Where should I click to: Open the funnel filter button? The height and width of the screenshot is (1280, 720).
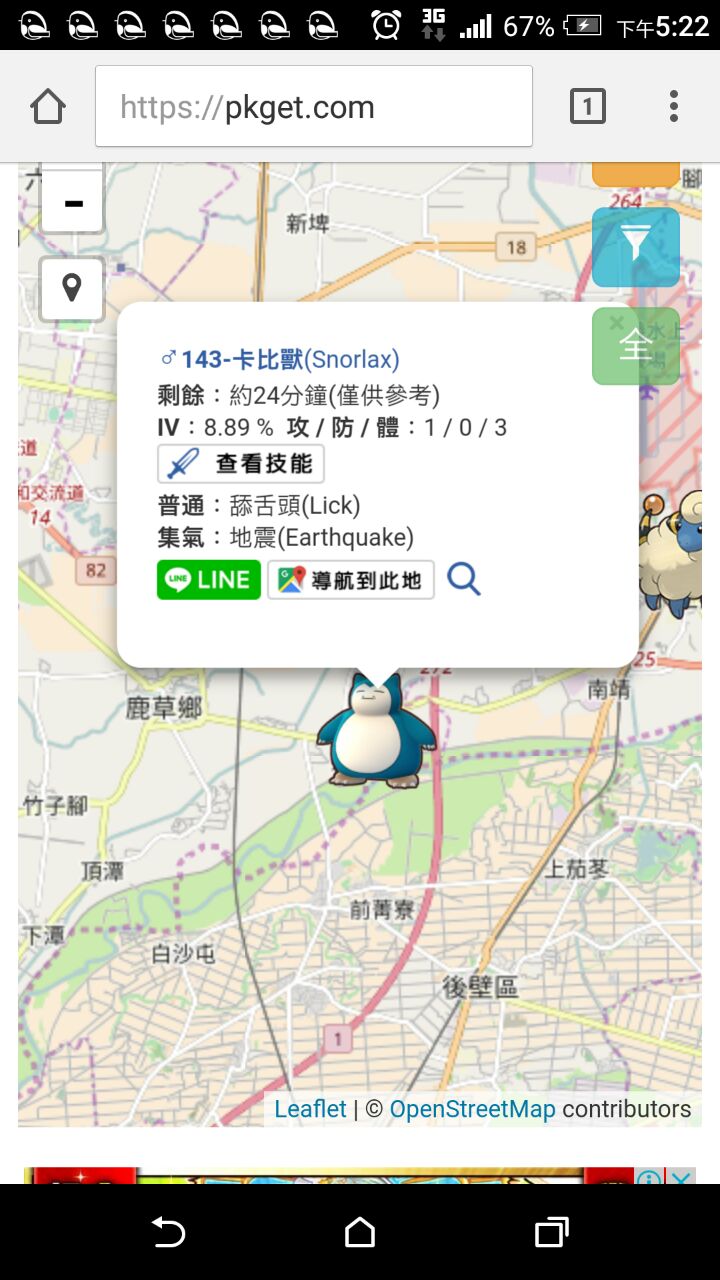pyautogui.click(x=635, y=246)
